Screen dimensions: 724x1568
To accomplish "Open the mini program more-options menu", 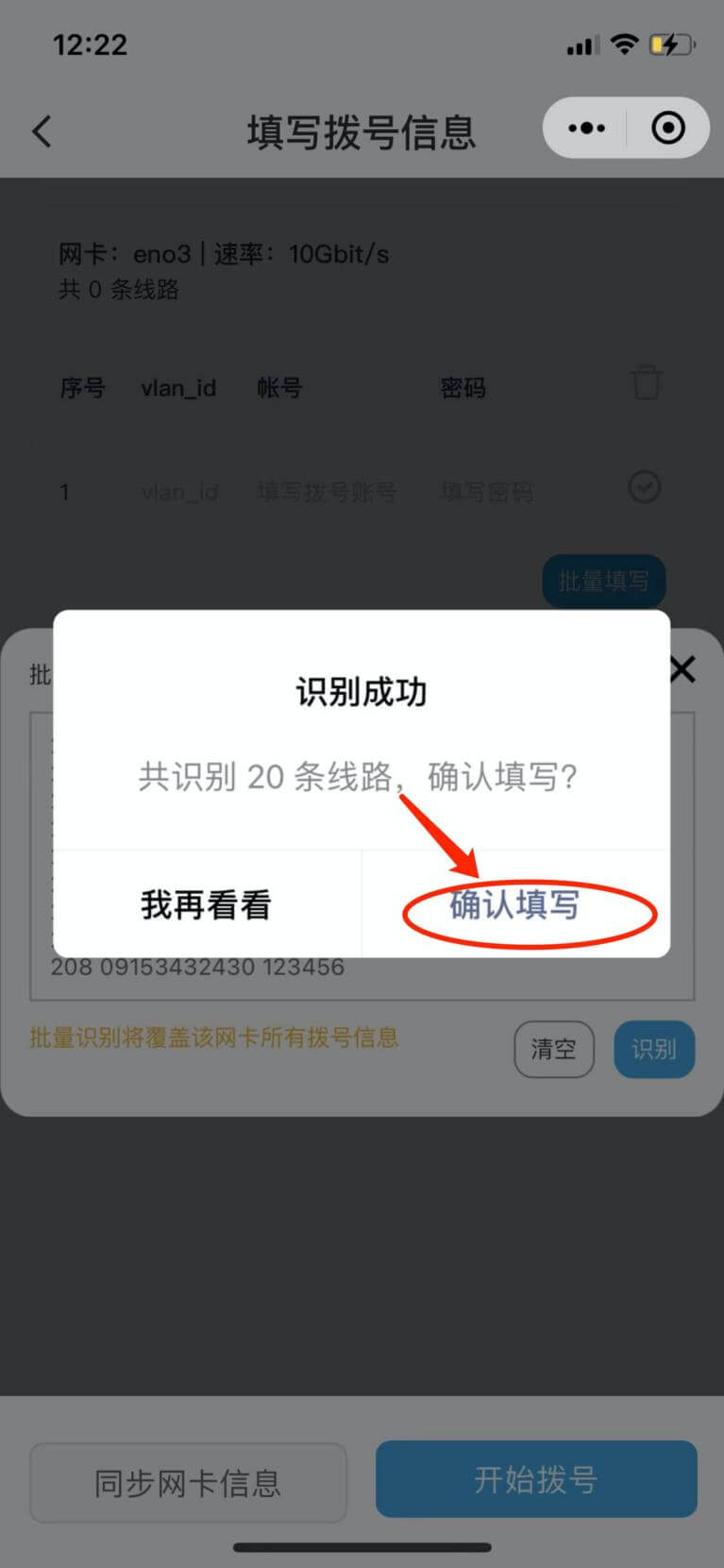I will tap(586, 128).
